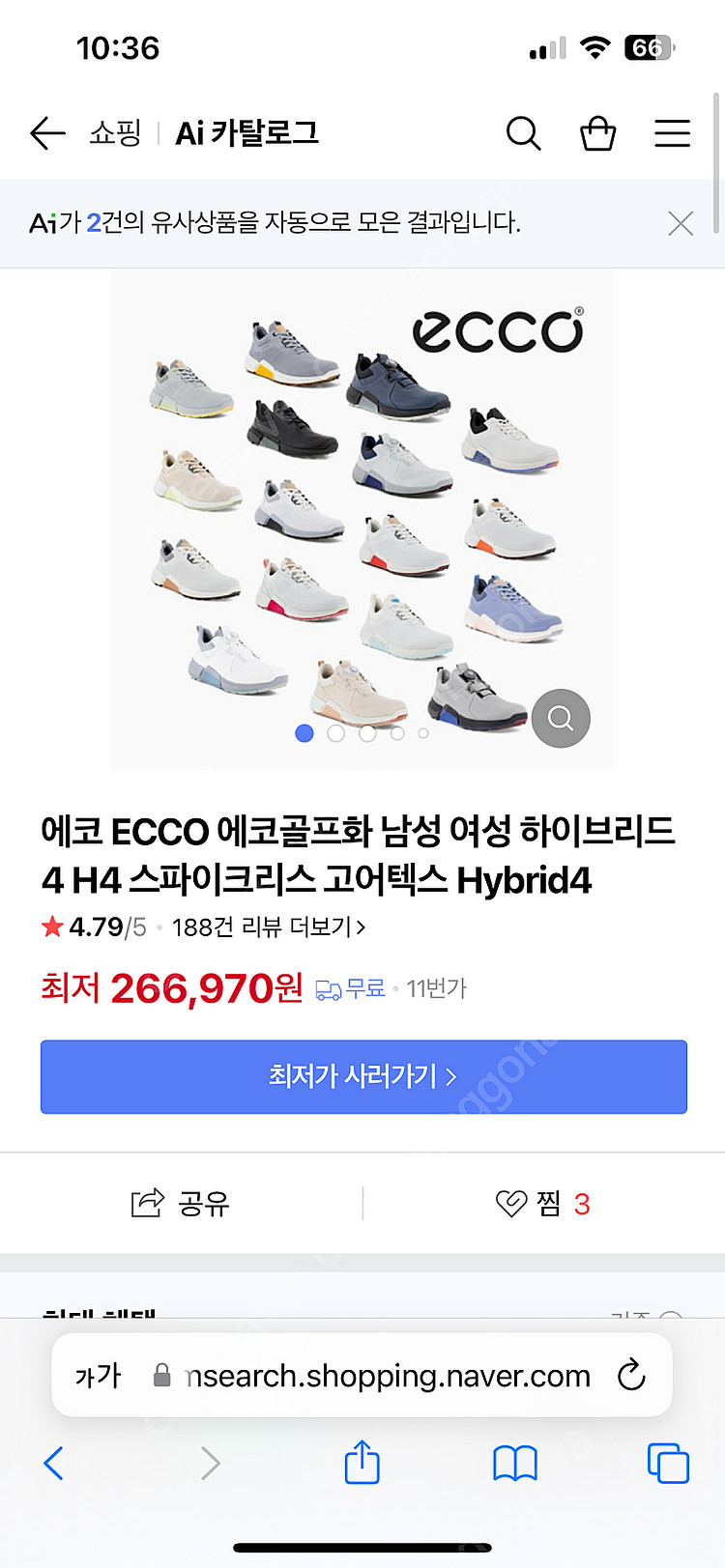Viewport: 725px width, 1568px height.
Task: Enlarge the ECCO product image with magnifier
Action: click(561, 718)
